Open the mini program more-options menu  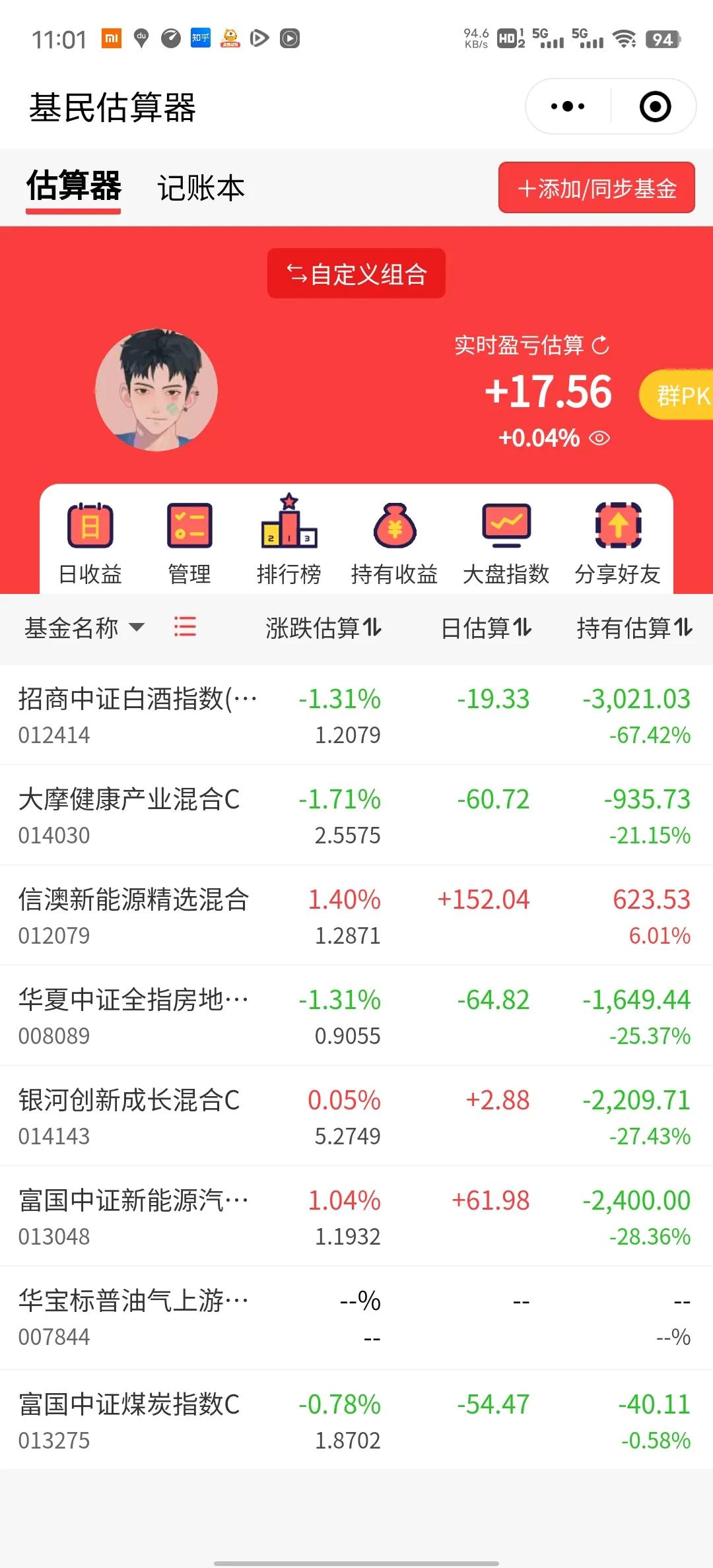pyautogui.click(x=568, y=106)
